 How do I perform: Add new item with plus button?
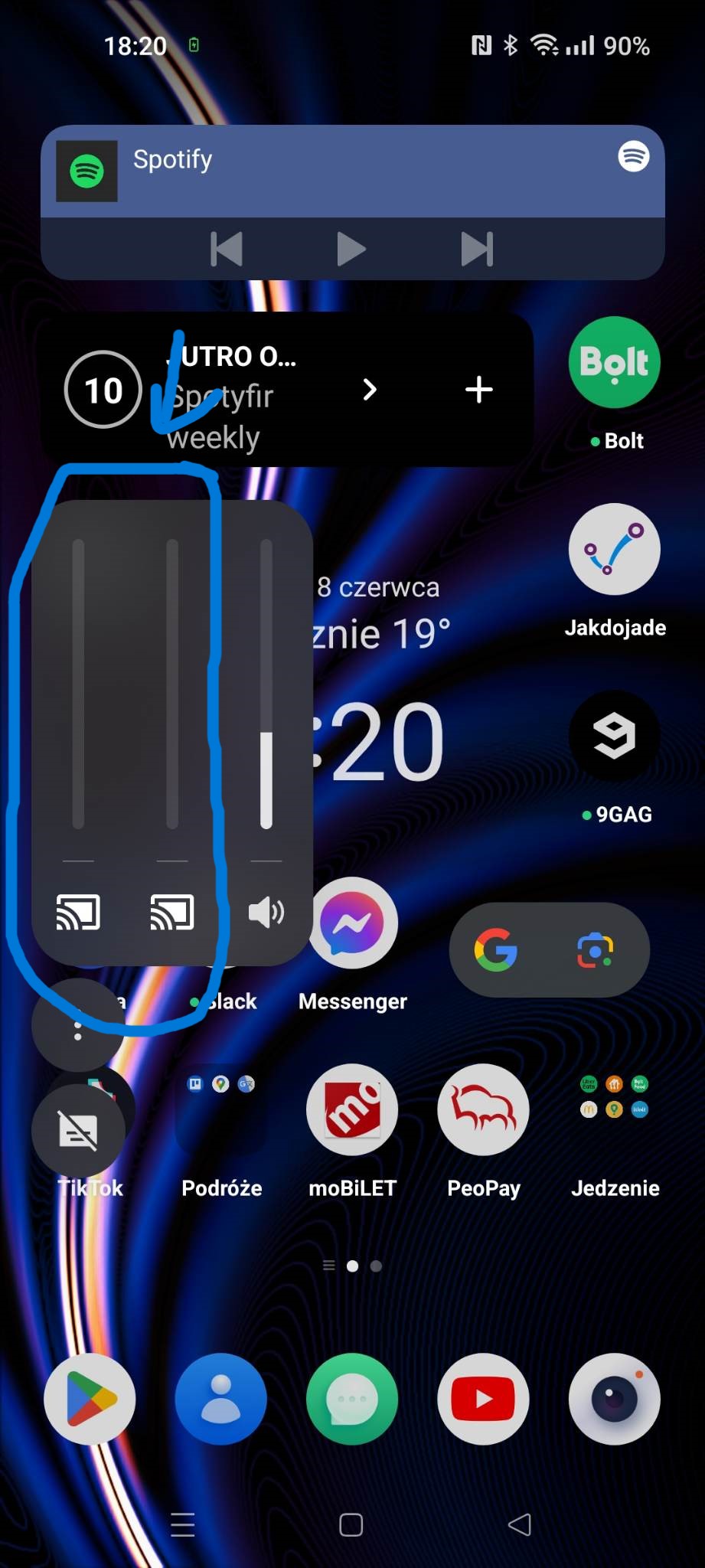(479, 390)
